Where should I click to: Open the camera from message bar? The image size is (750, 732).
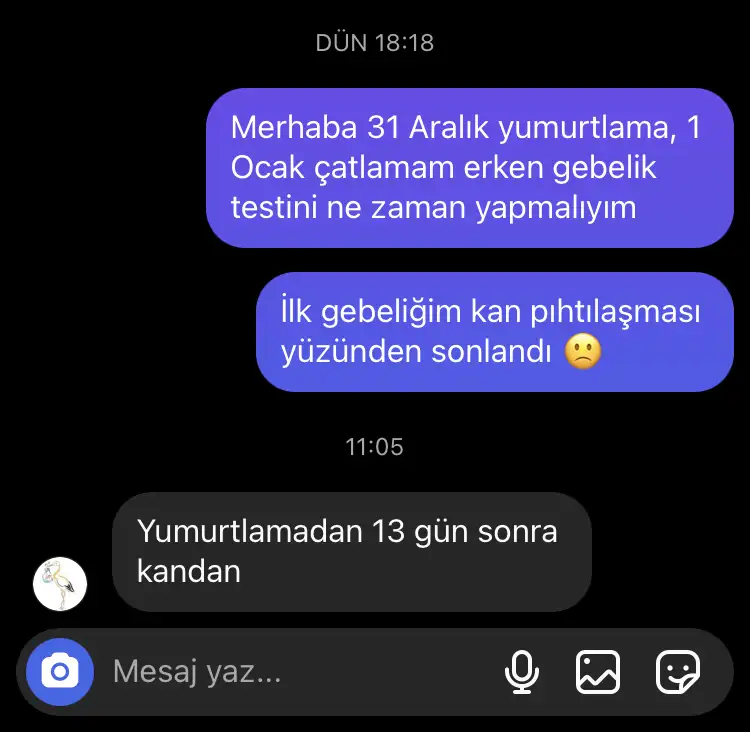pyautogui.click(x=60, y=671)
